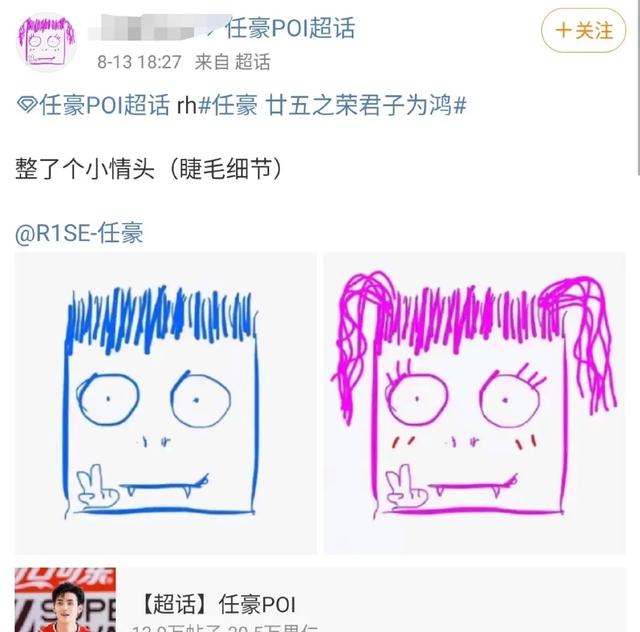View the pink drawing image
Screen dimensions: 640x632
coord(475,403)
